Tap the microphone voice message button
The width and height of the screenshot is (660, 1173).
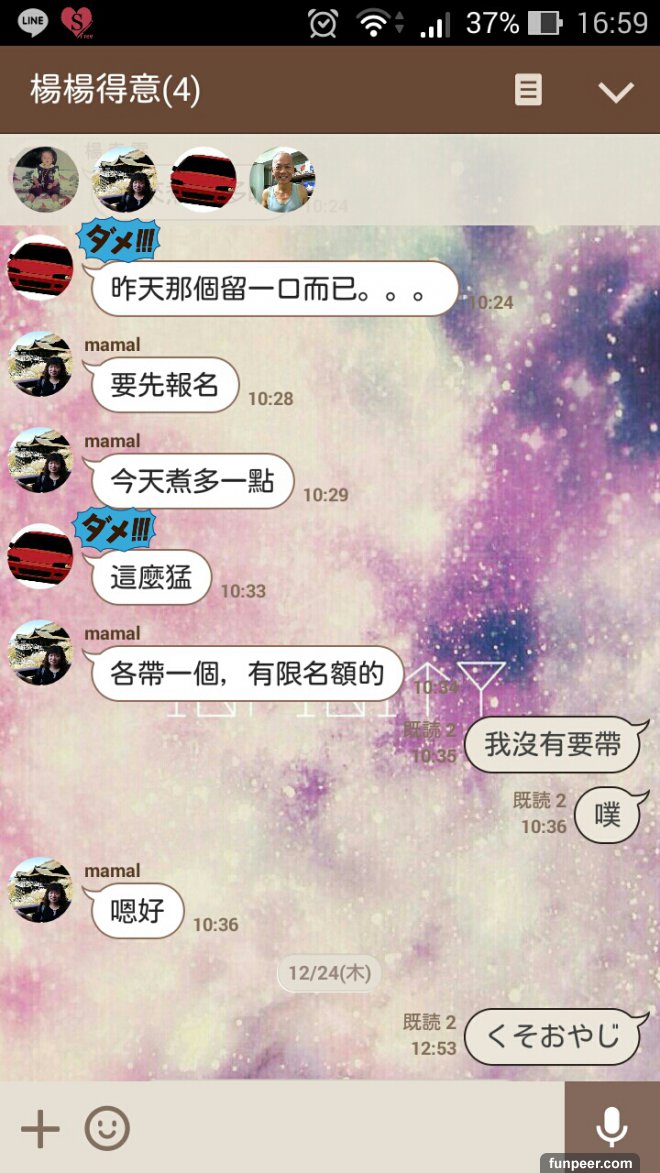coord(611,1128)
